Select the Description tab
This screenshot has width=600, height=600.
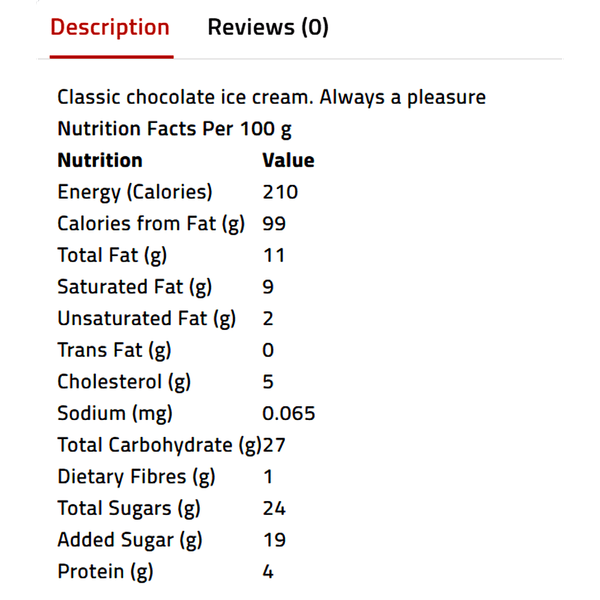[x=110, y=28]
